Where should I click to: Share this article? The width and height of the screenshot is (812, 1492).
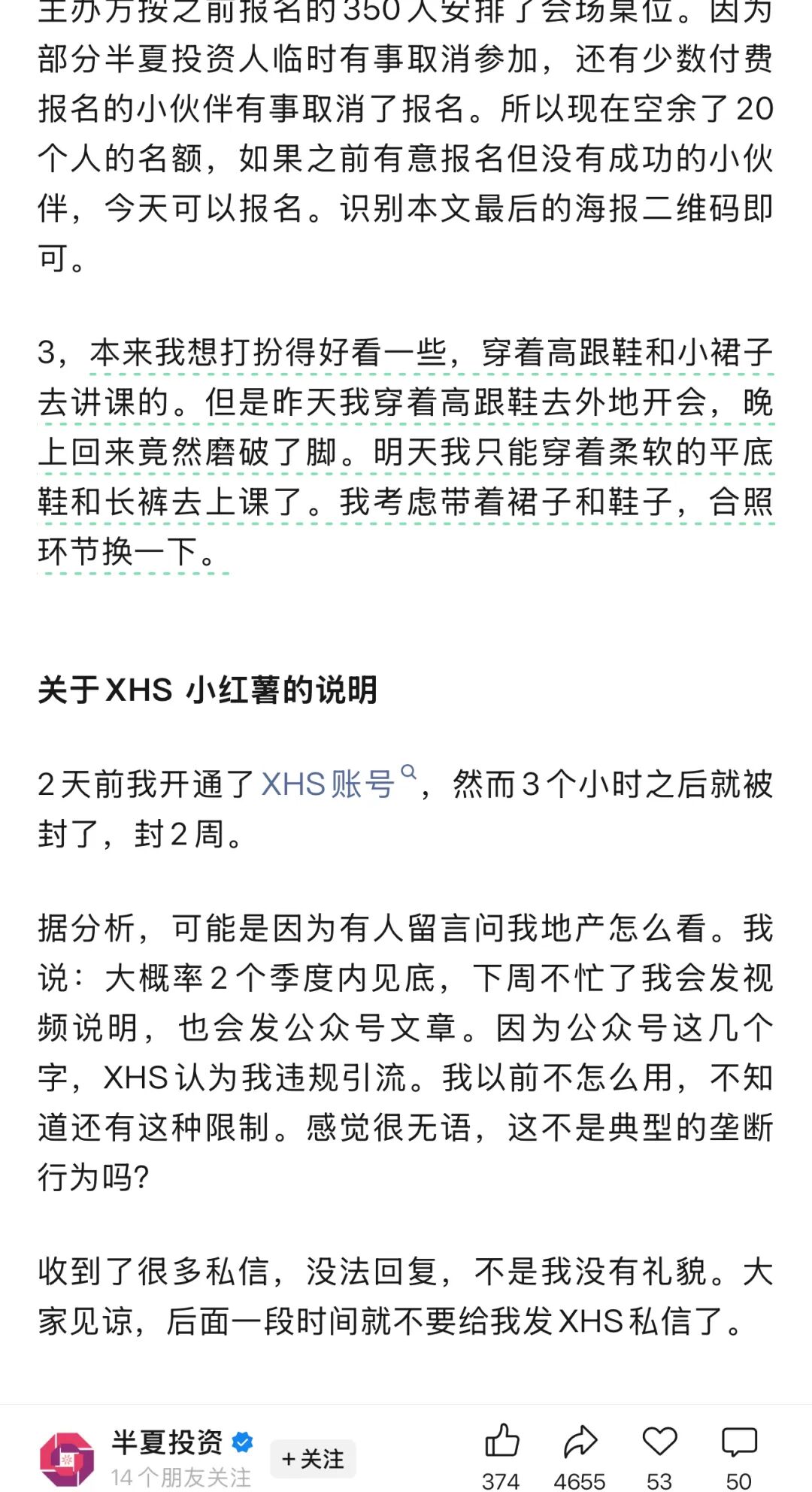(x=580, y=1442)
